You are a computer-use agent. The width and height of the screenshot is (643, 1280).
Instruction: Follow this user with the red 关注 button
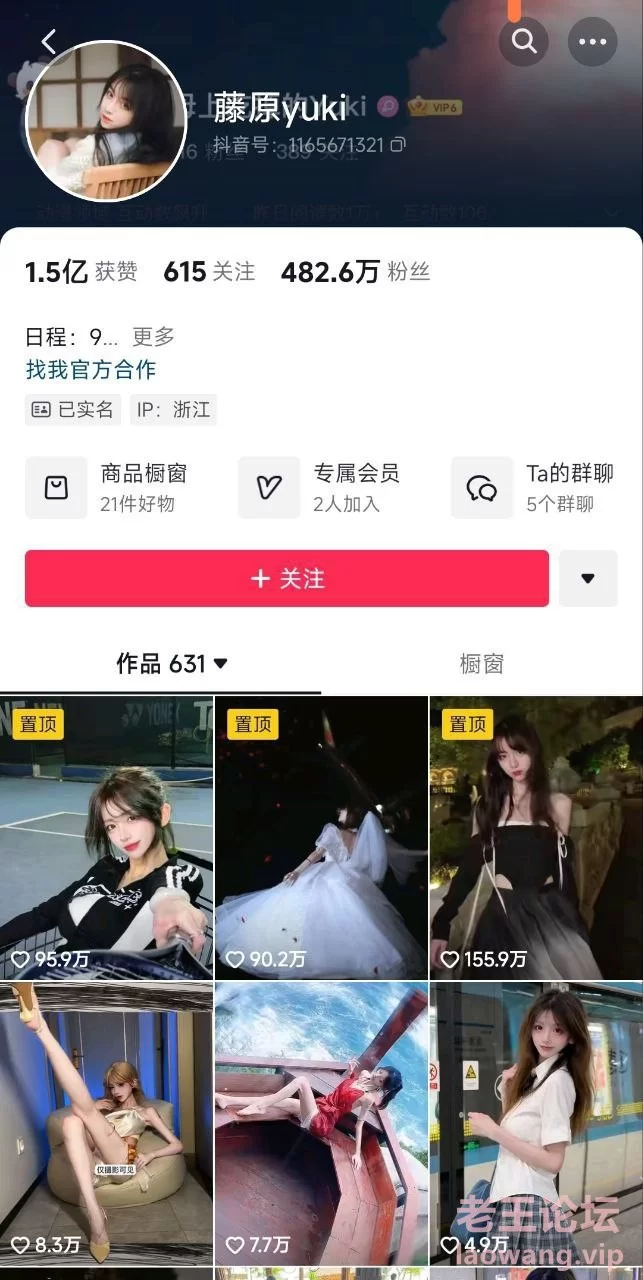pos(287,578)
